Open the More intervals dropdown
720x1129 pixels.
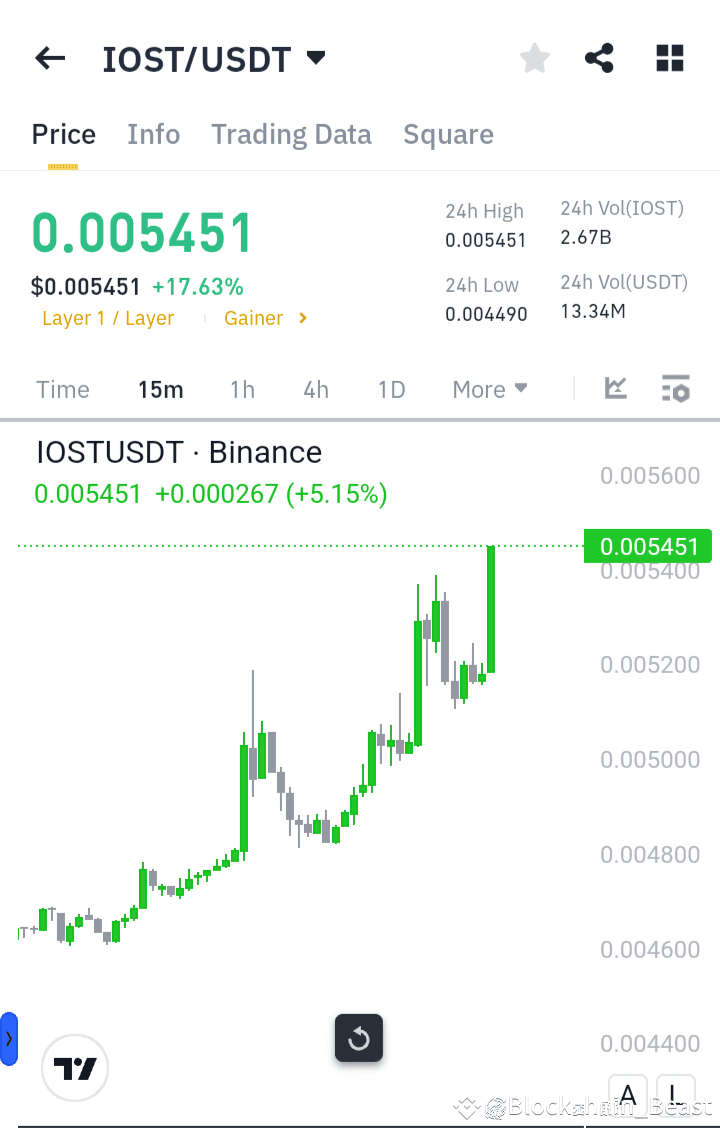click(489, 389)
